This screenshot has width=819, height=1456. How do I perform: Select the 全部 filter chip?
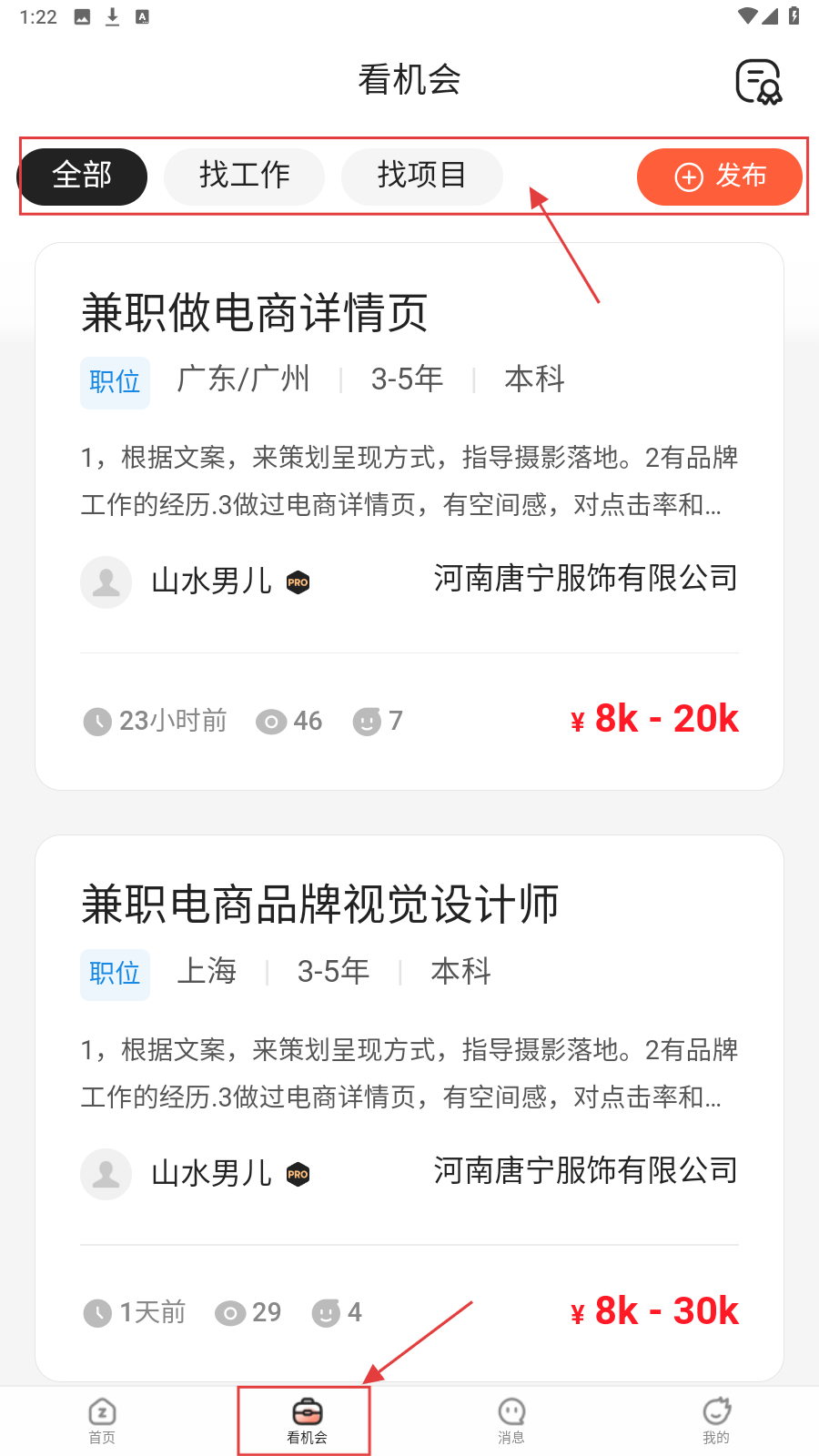83,176
